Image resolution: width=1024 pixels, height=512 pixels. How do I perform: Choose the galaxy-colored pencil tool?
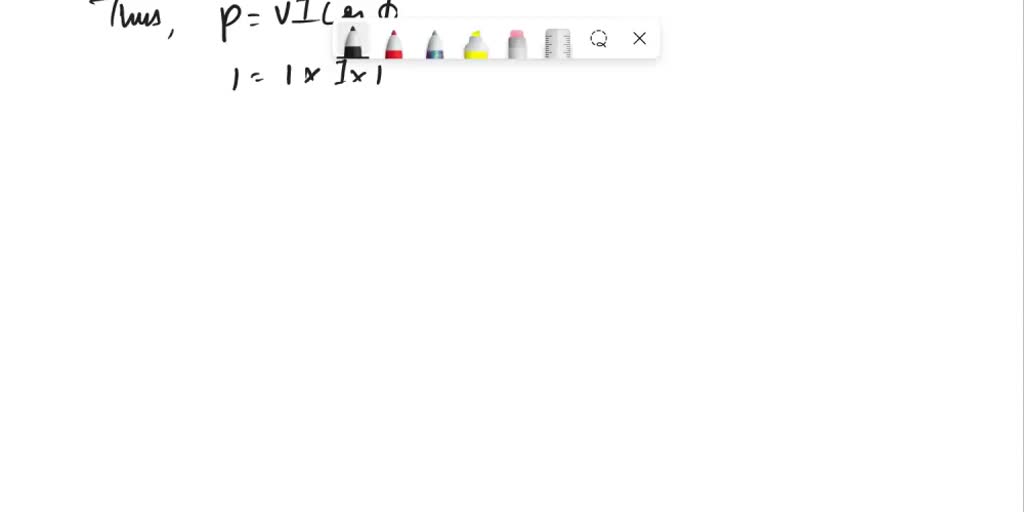point(434,44)
